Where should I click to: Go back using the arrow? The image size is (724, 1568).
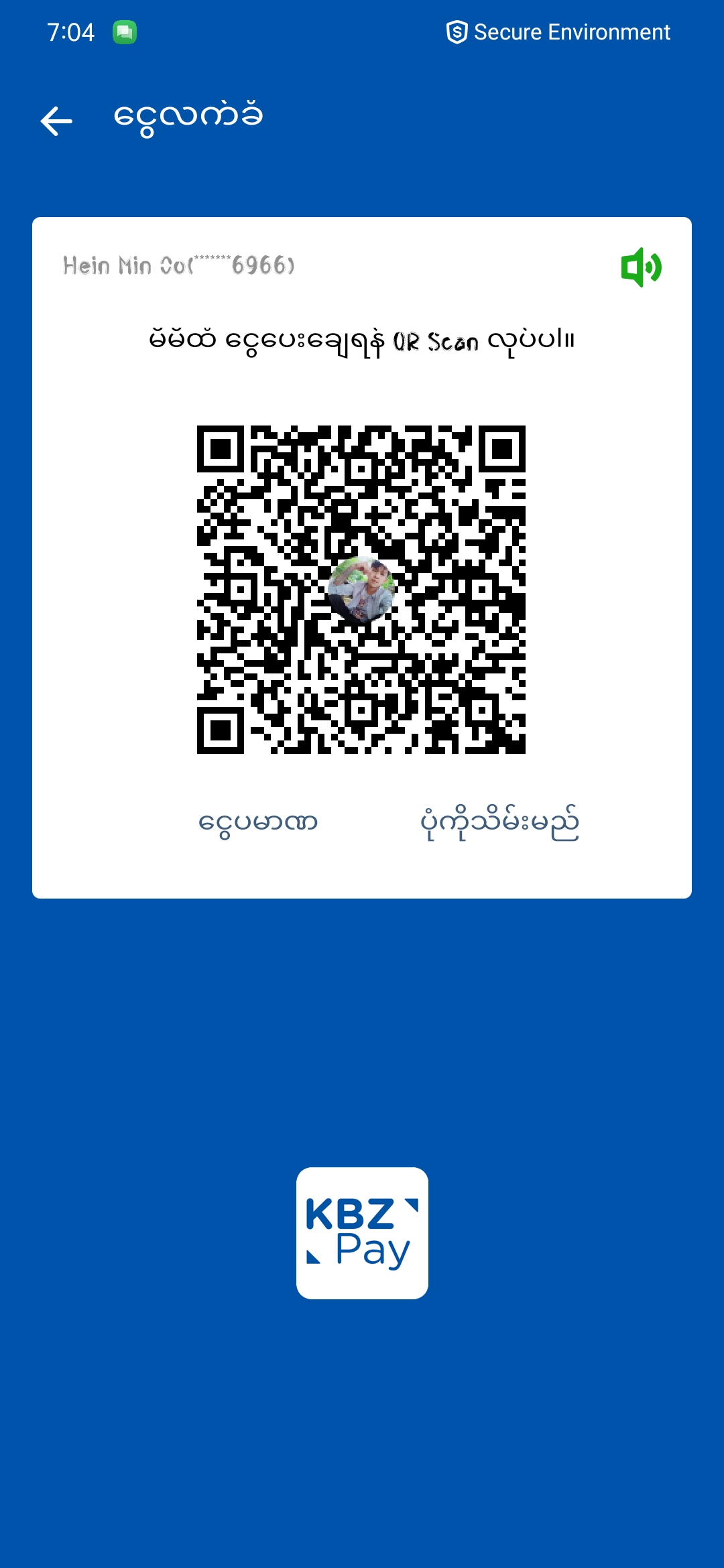coord(56,121)
